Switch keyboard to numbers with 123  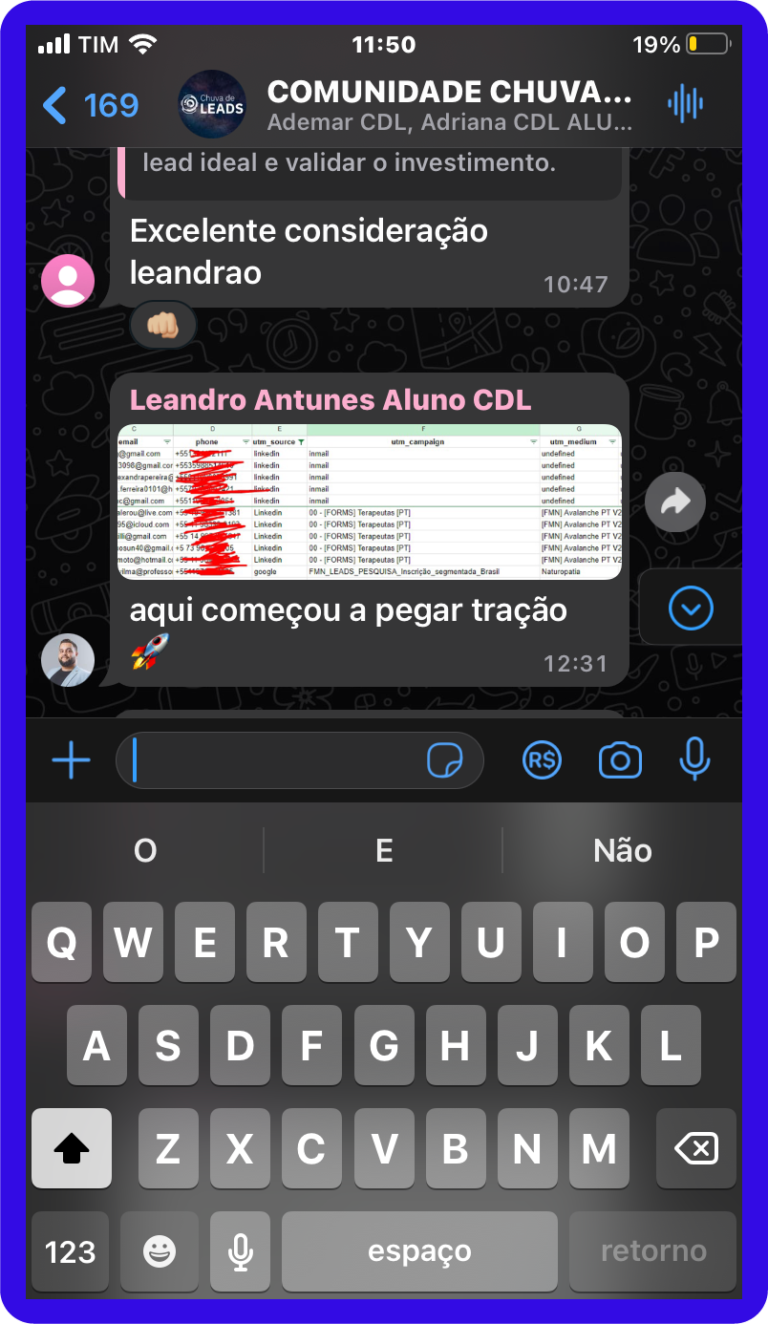(70, 1251)
